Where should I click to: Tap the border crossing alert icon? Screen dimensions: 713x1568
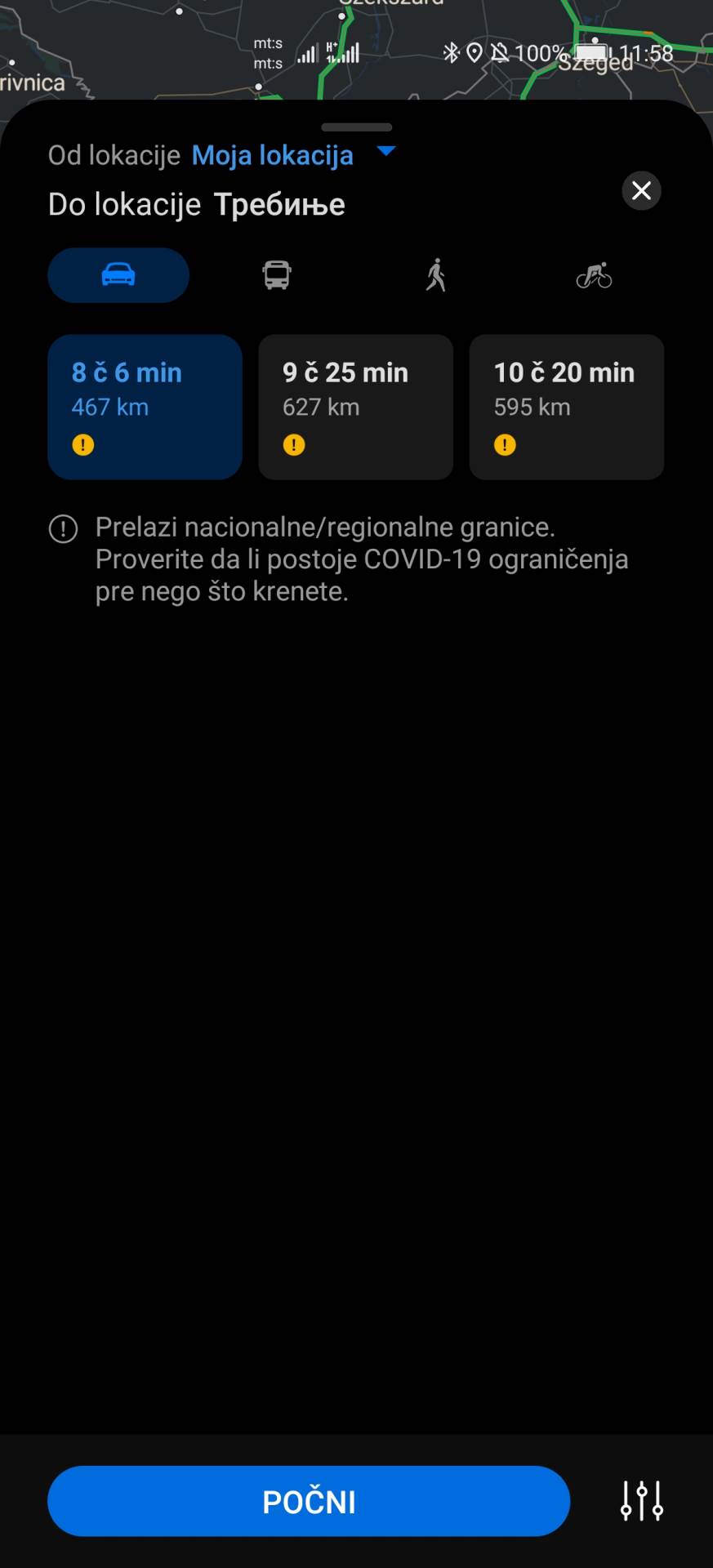tap(62, 529)
